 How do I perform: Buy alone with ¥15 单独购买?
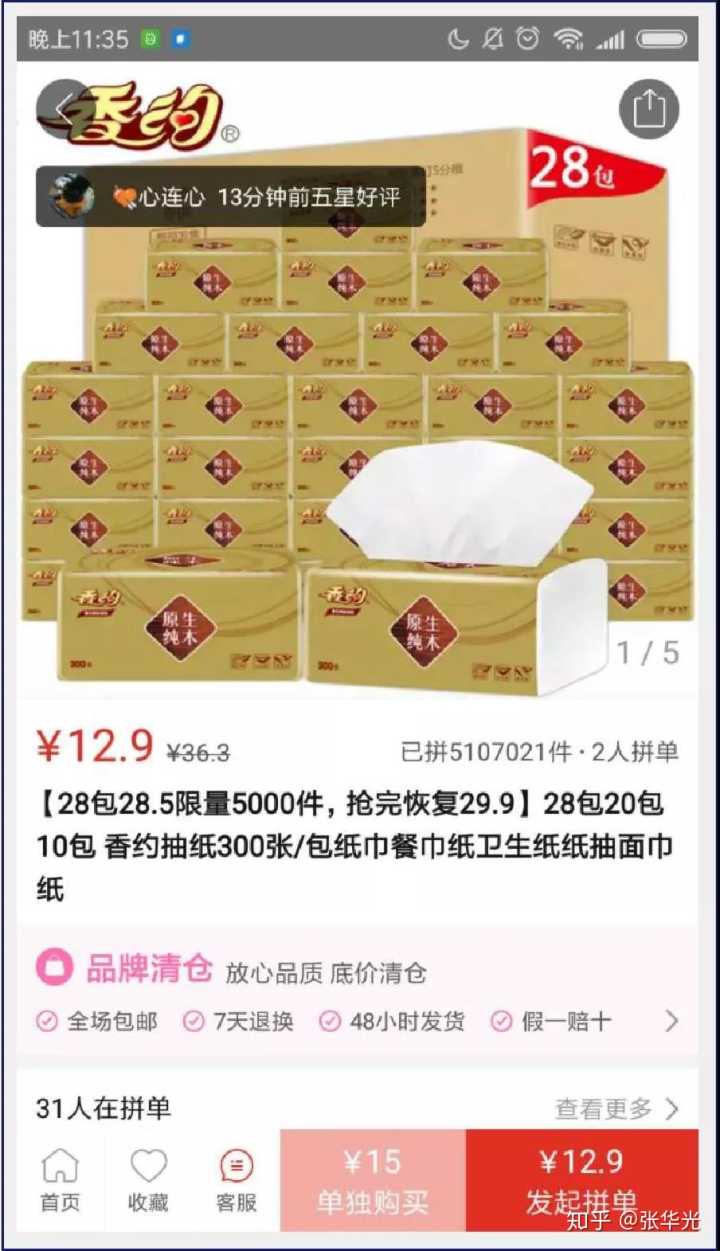coord(373,1180)
